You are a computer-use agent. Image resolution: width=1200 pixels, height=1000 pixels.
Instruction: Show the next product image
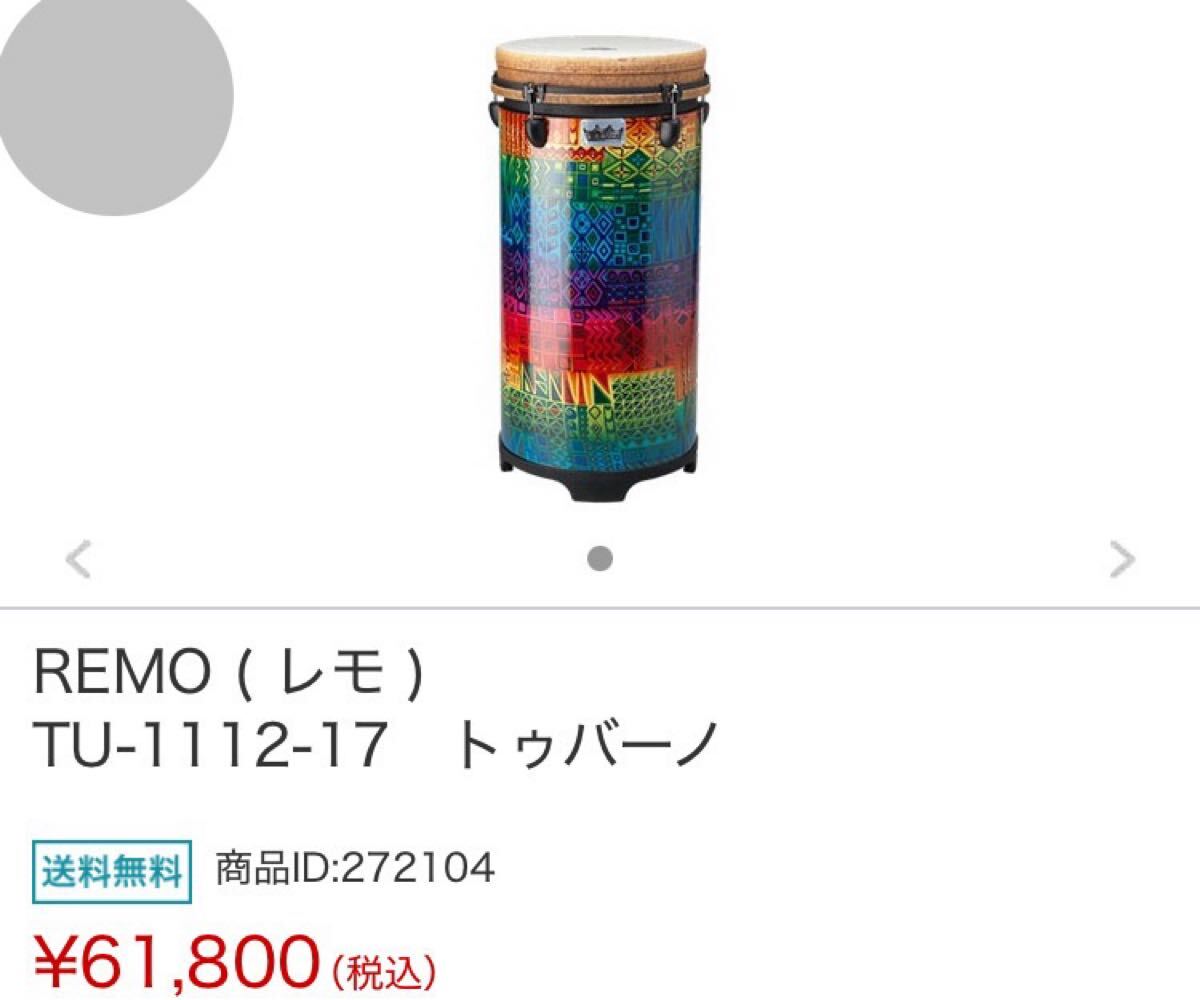(x=1123, y=559)
